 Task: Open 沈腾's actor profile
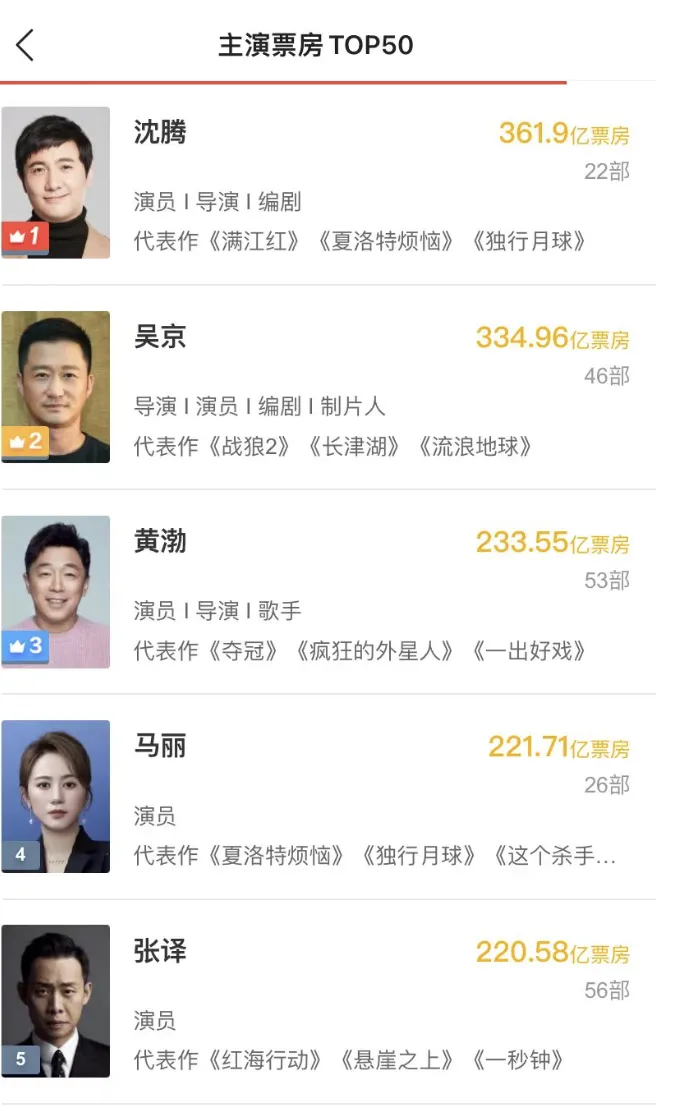[x=160, y=133]
